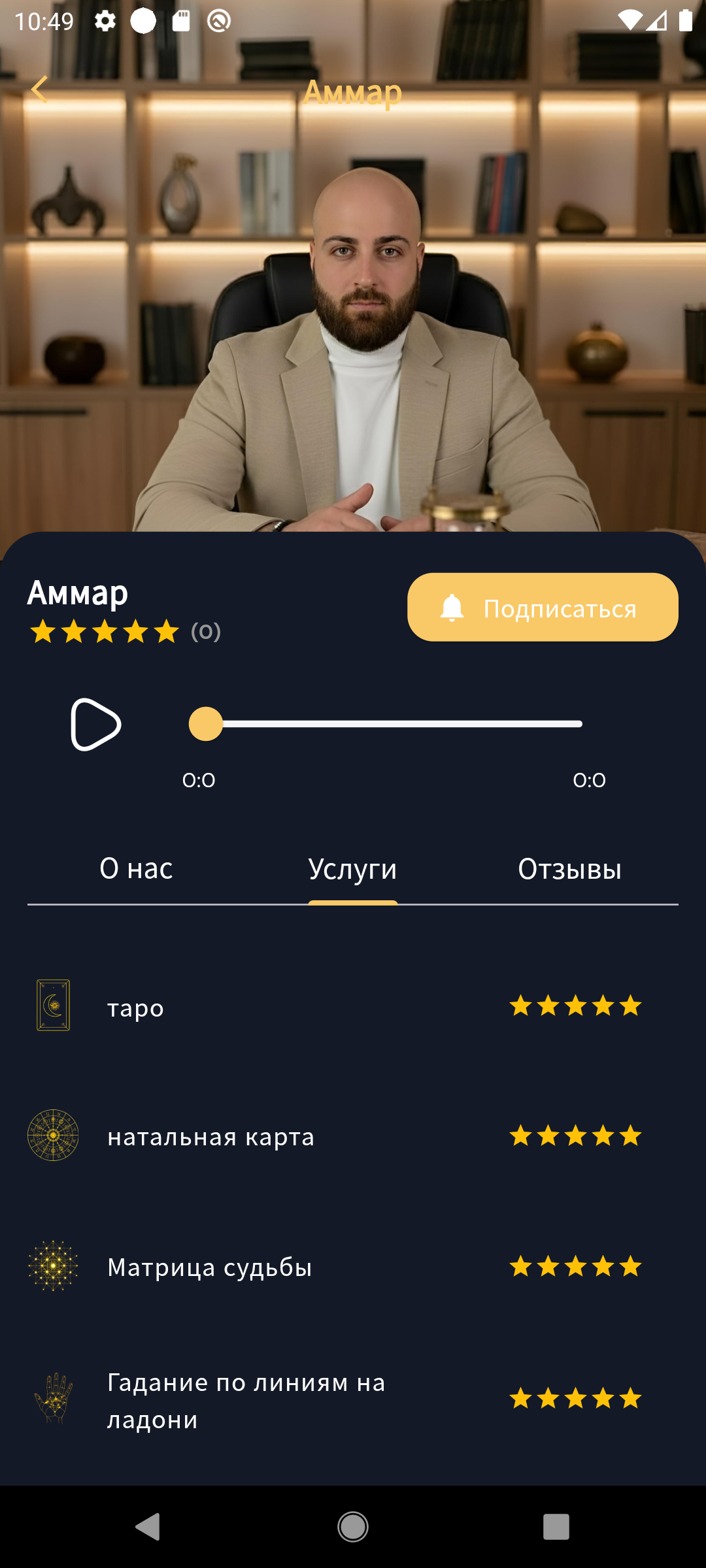The width and height of the screenshot is (706, 1568).
Task: Switch to the Отзывы tab
Action: (569, 869)
